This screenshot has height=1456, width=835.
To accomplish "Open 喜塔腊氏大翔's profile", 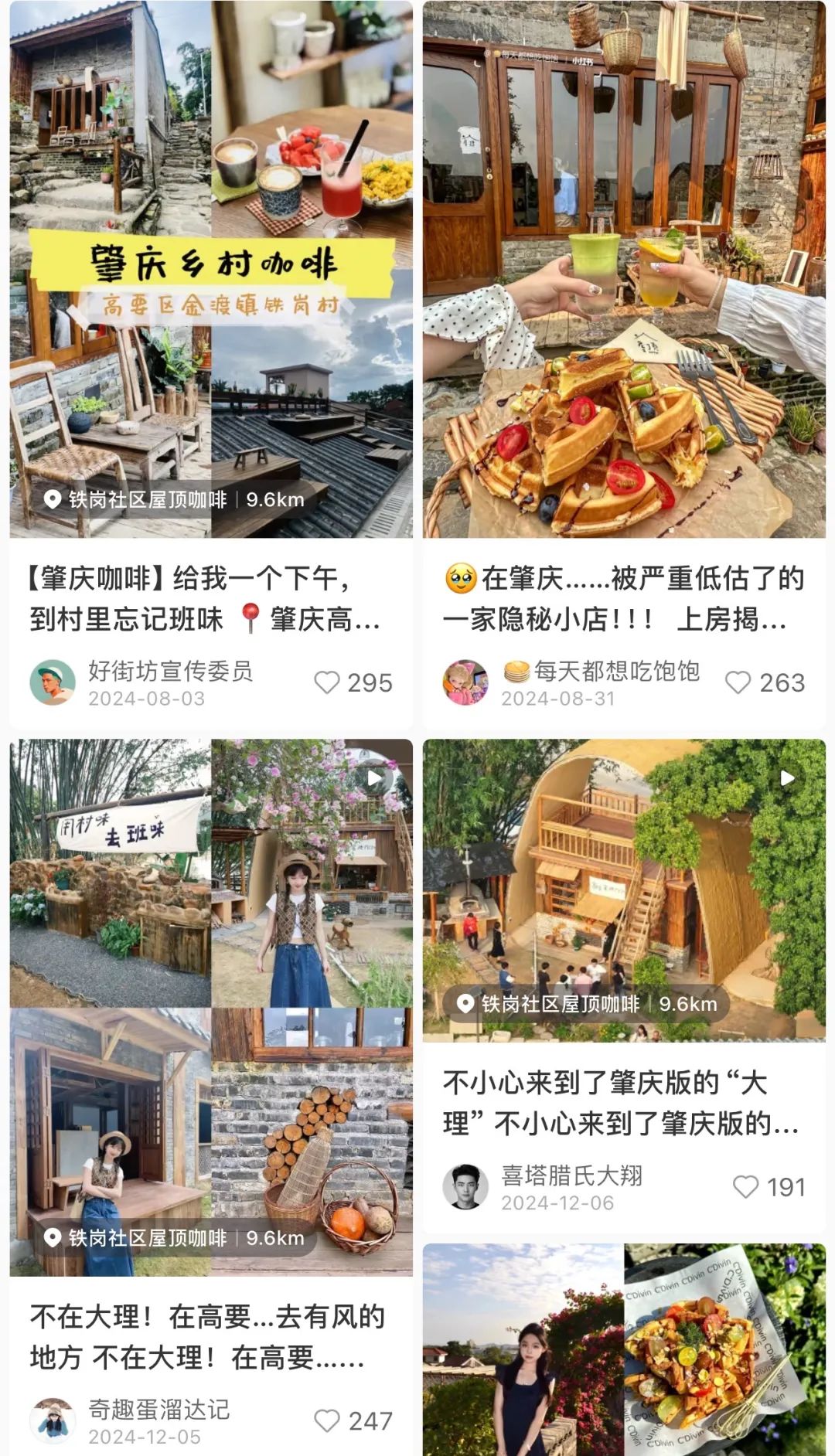I will click(x=465, y=1187).
